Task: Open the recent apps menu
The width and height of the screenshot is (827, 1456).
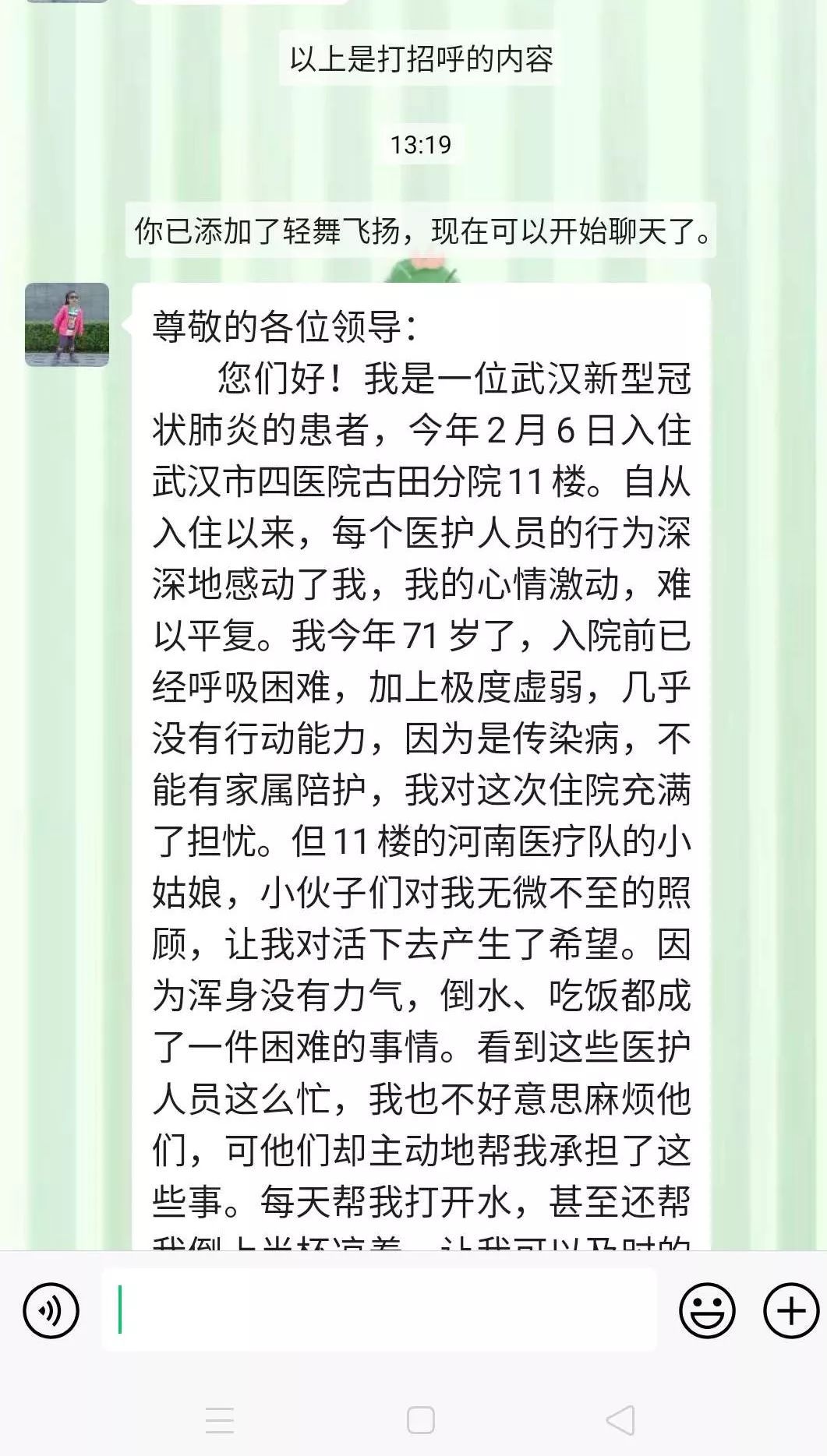Action: [x=220, y=1420]
